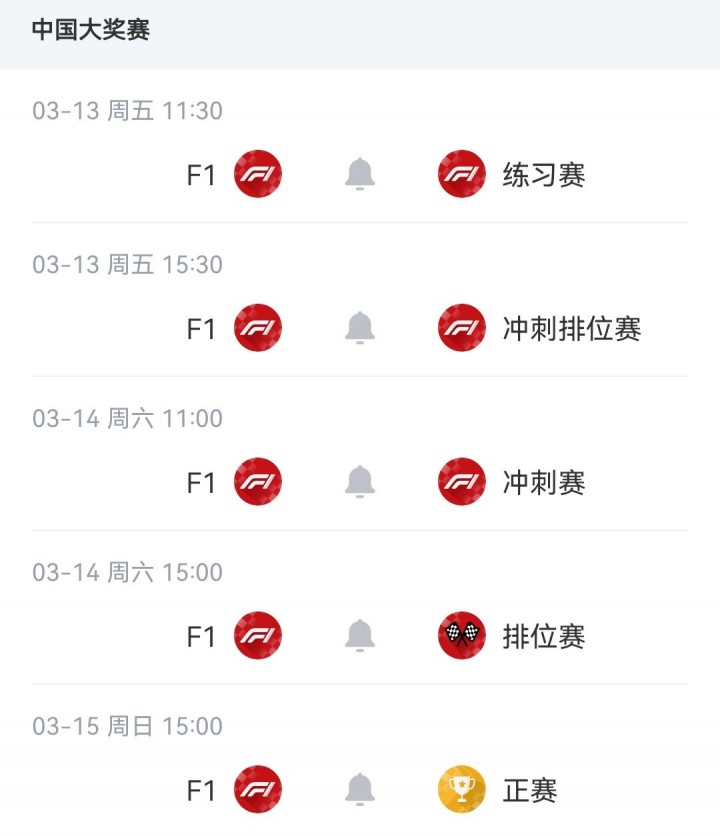Select the 排位赛 session row
This screenshot has height=836, width=720.
[543, 637]
